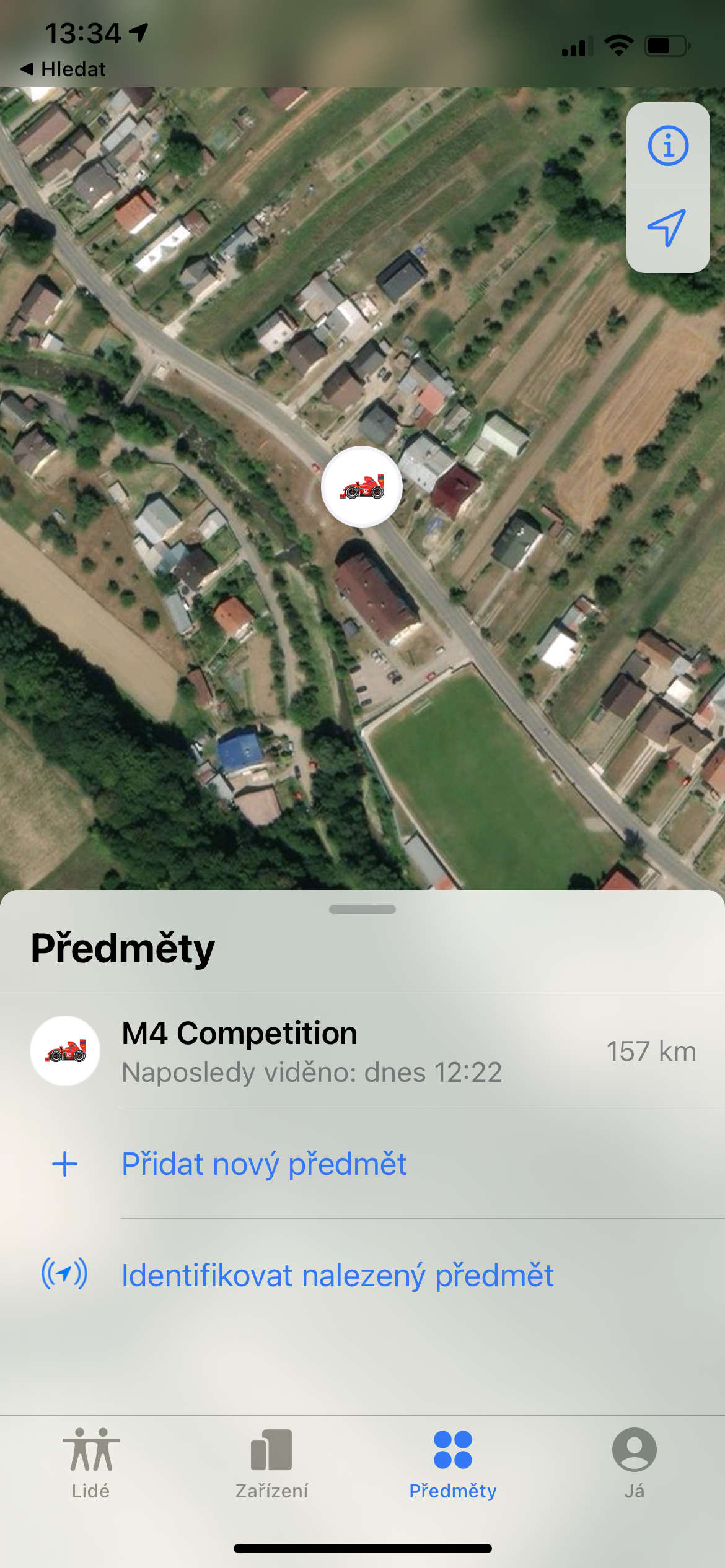Select Přidat nový předmět
725x1568 pixels.
(x=264, y=1164)
